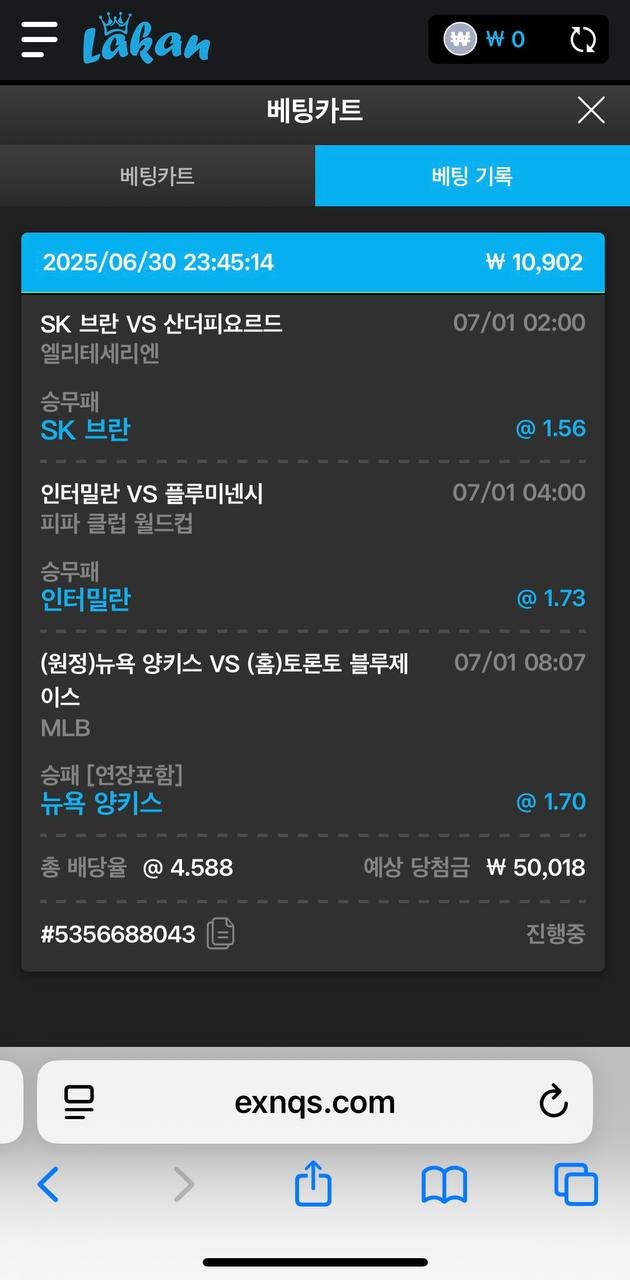The width and height of the screenshot is (630, 1280).
Task: Open Safari bookmarks
Action: pos(444,1185)
